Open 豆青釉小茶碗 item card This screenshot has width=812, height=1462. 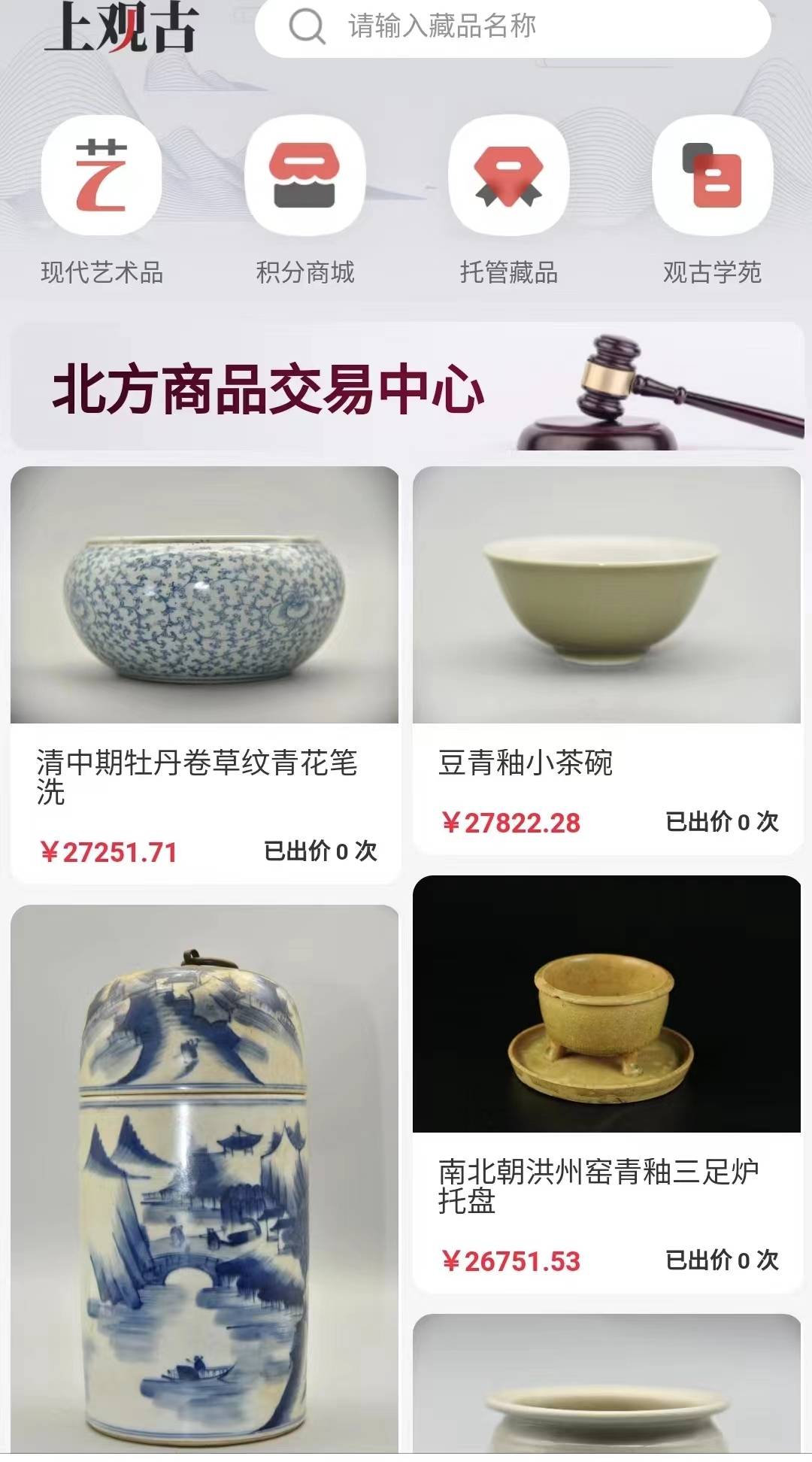click(607, 658)
